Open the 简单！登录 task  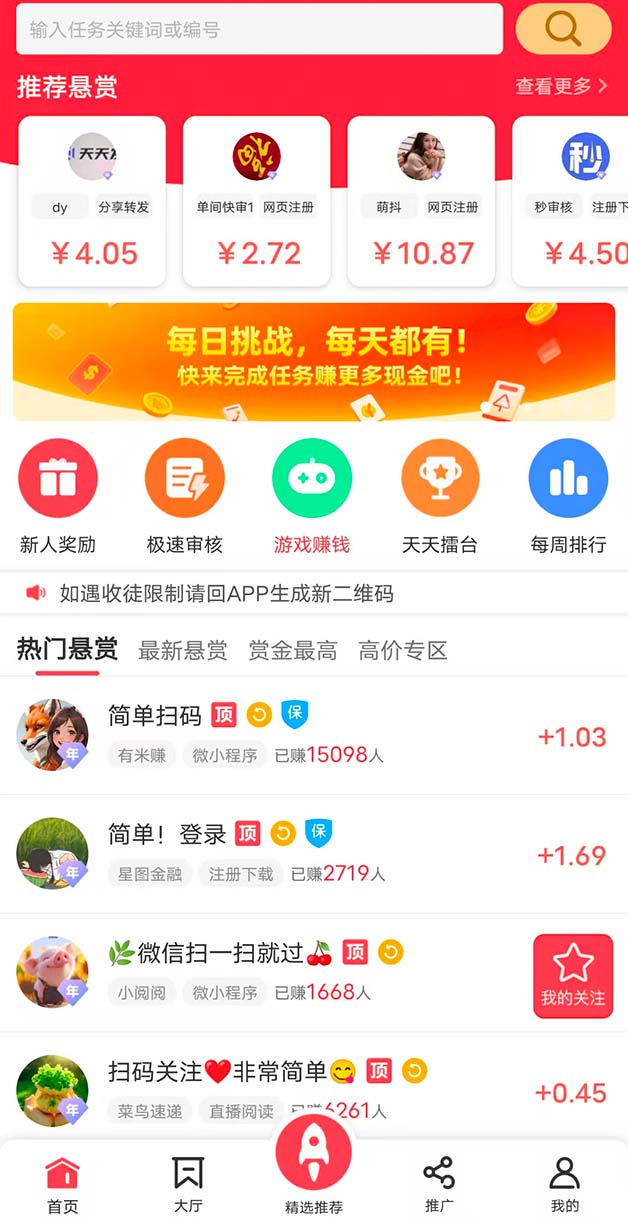[300, 854]
